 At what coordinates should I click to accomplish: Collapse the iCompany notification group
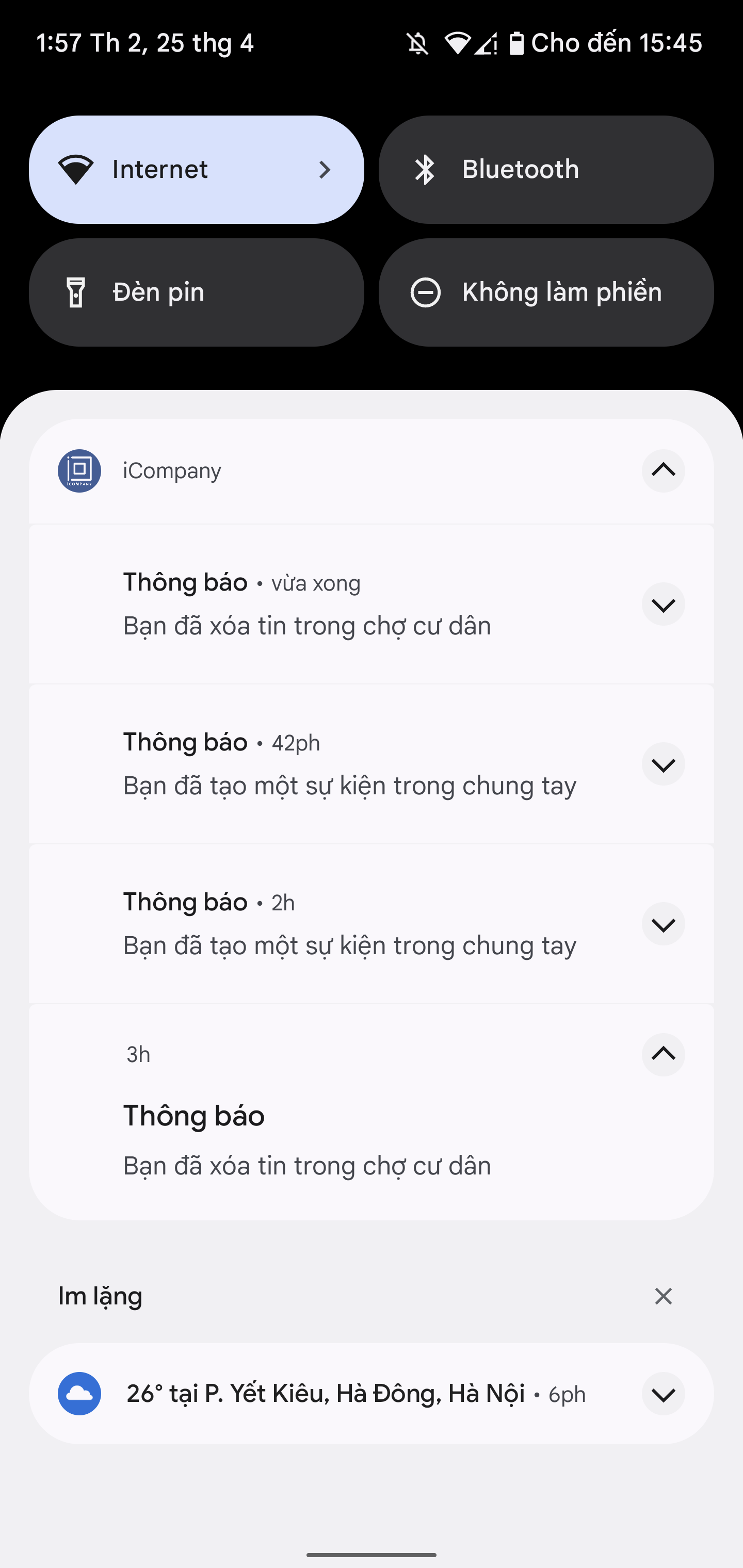click(x=663, y=470)
